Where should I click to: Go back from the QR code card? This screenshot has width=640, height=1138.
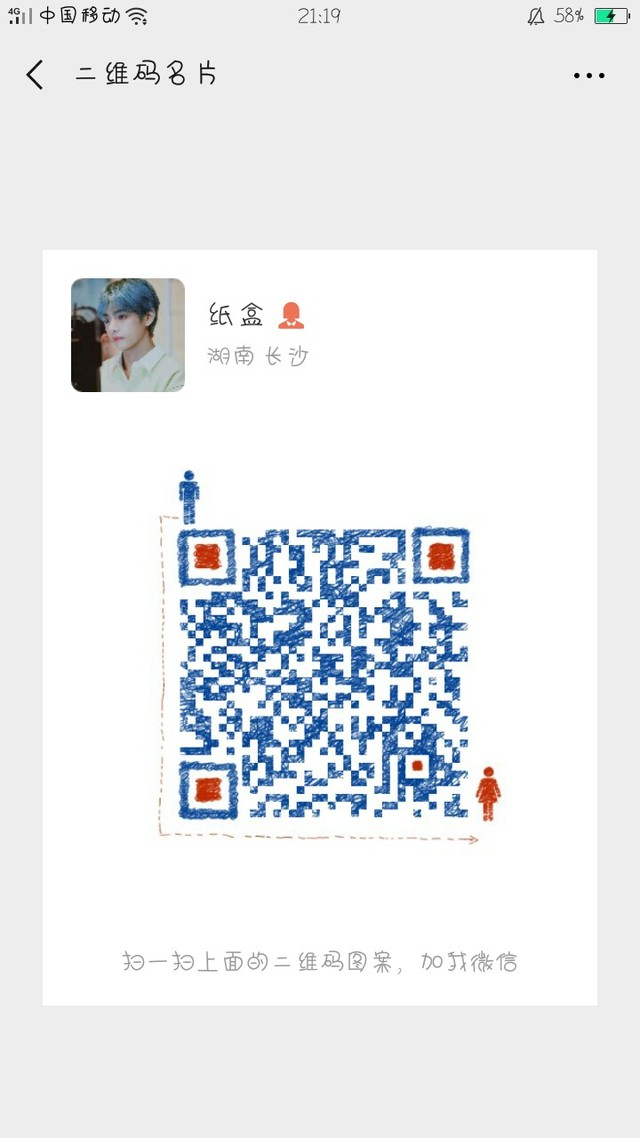coord(35,75)
